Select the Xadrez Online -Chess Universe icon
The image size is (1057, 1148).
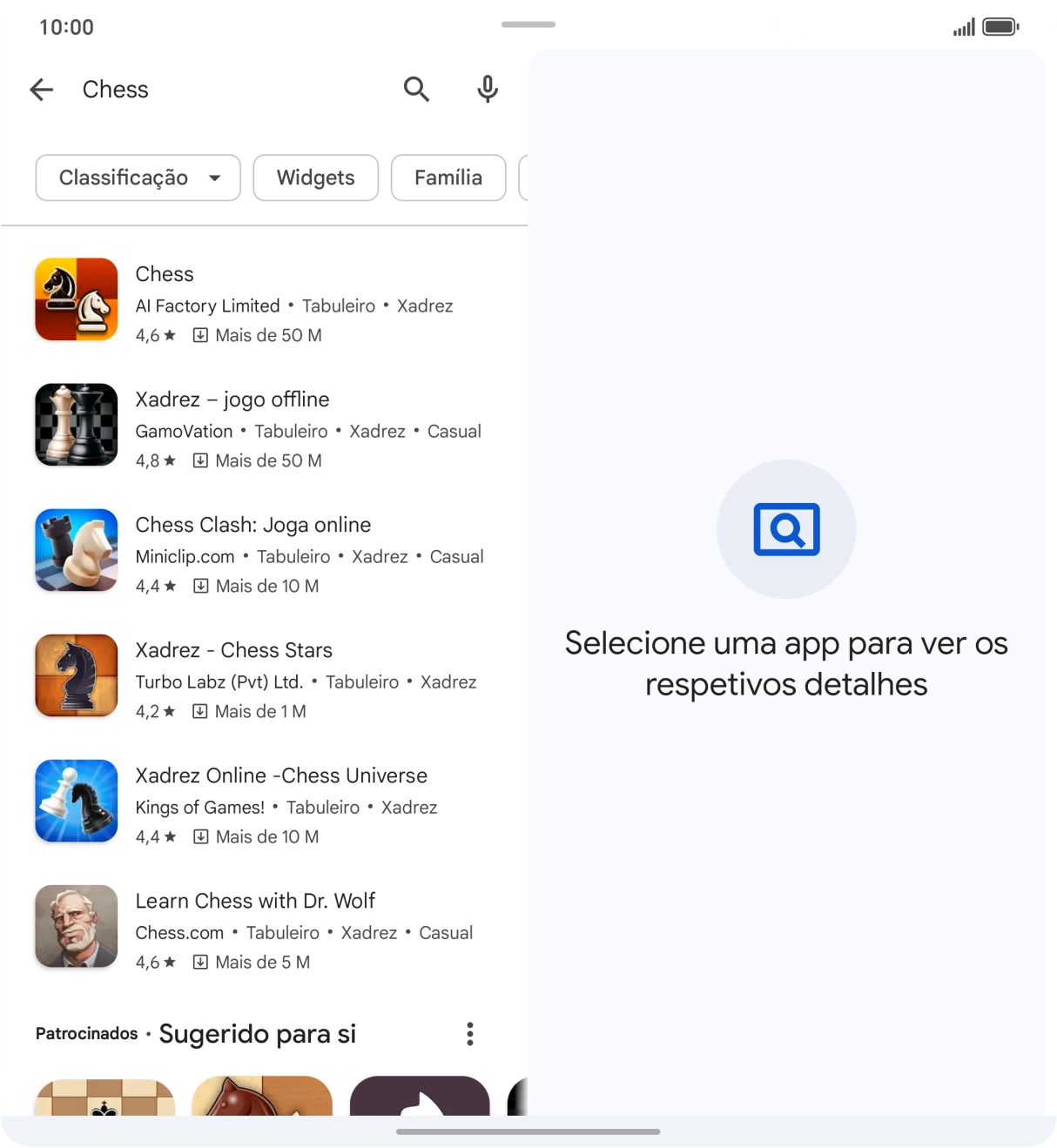(x=76, y=801)
